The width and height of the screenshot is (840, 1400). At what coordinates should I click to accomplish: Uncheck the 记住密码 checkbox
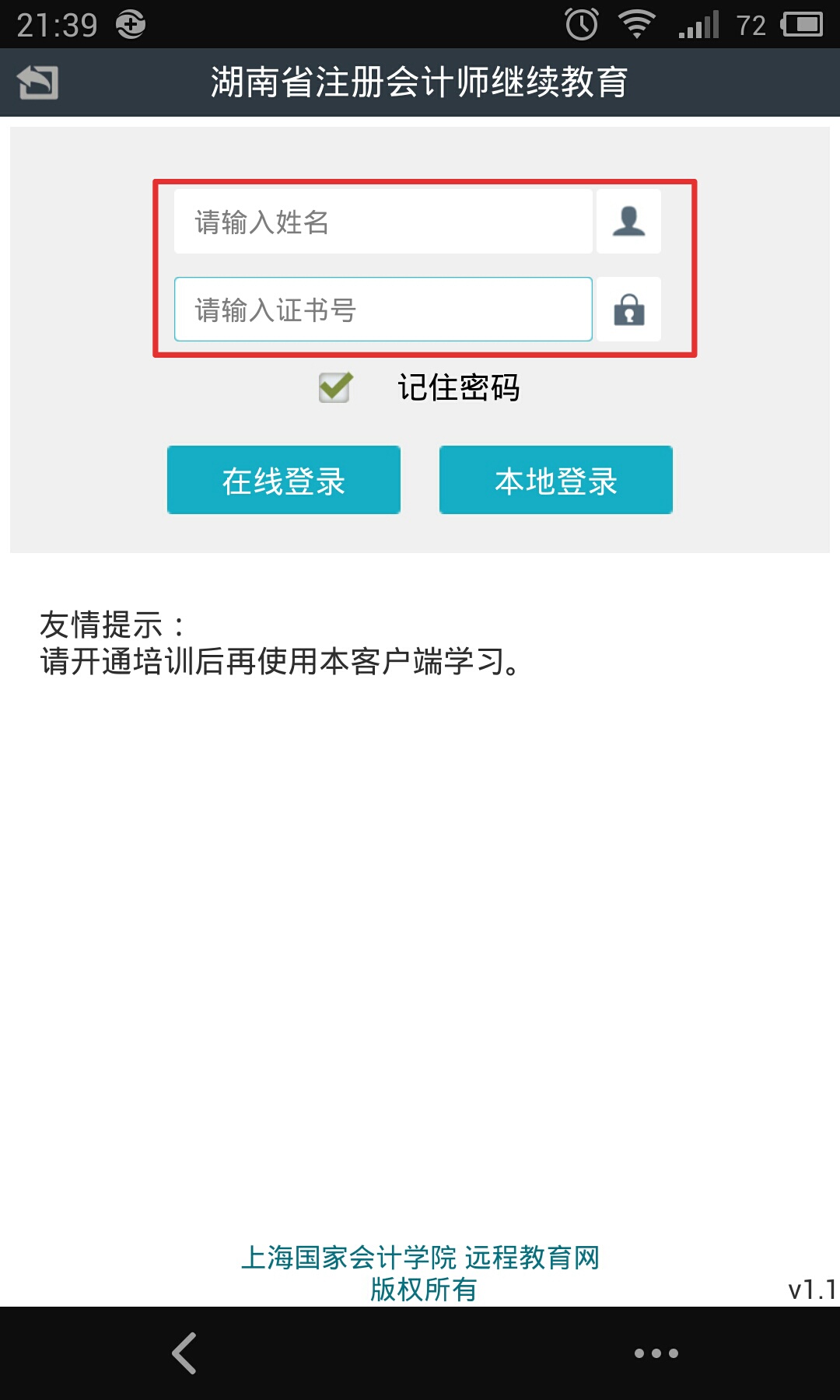335,387
